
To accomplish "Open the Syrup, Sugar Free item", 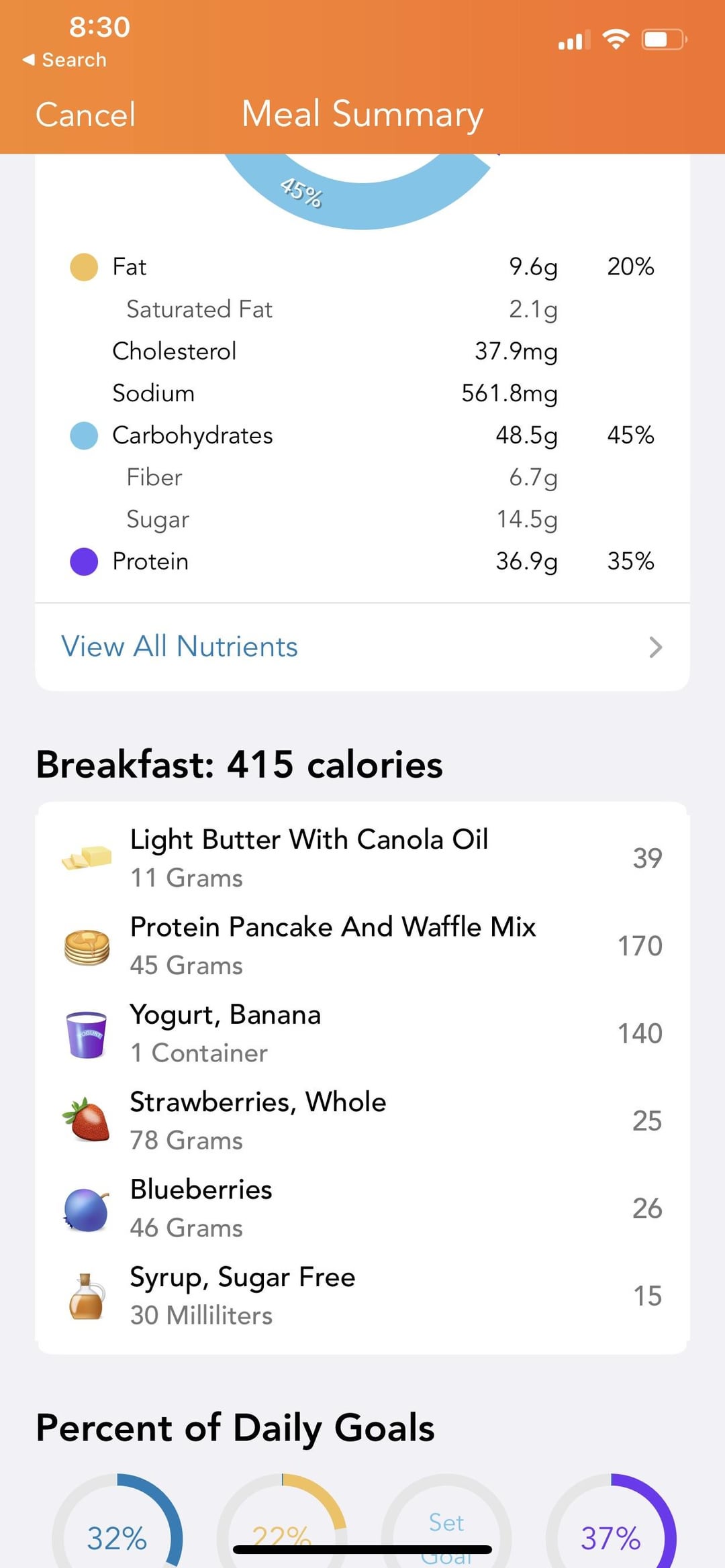I will pos(362,1296).
